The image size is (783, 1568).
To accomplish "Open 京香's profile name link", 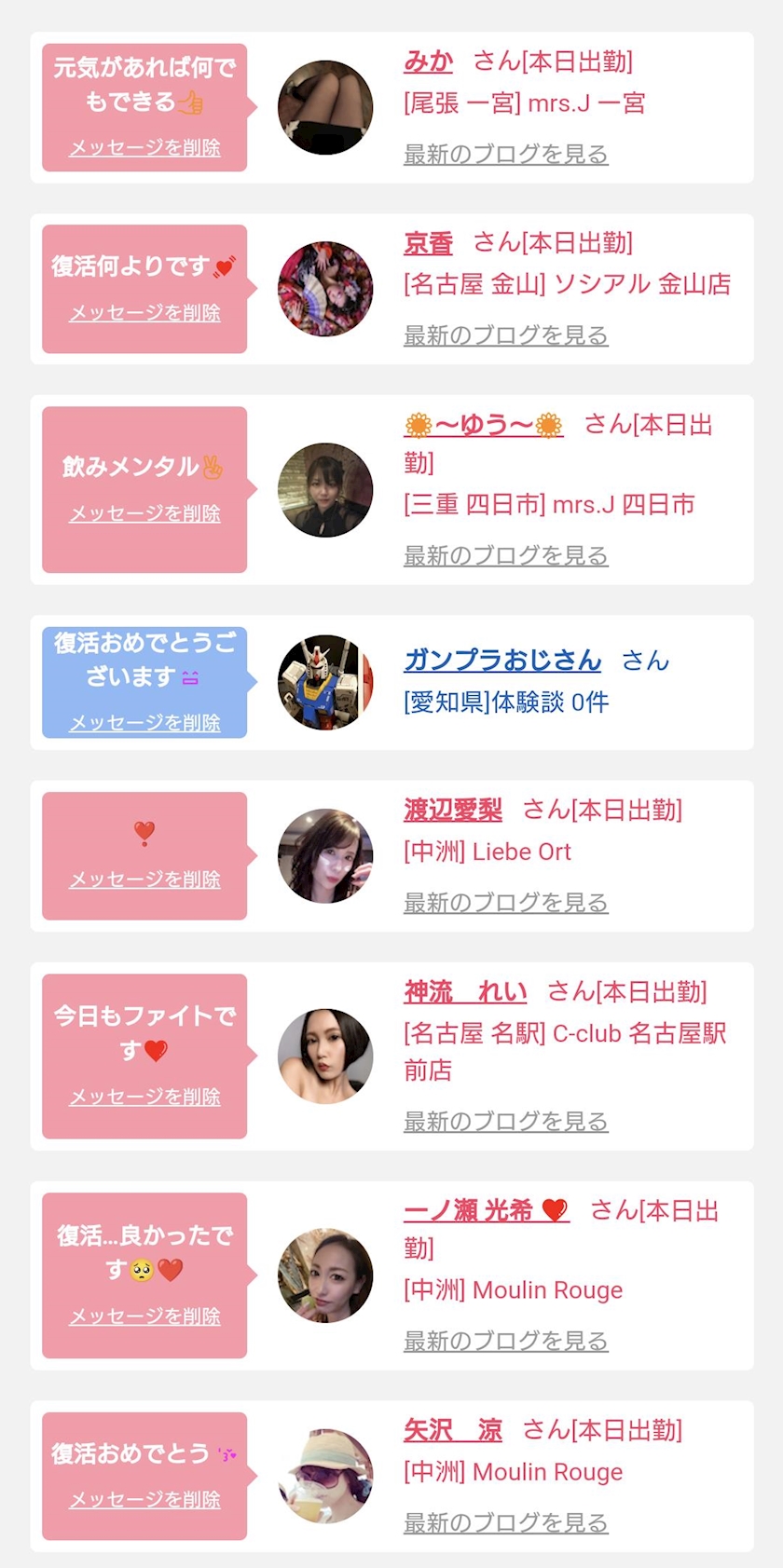I will tap(428, 243).
